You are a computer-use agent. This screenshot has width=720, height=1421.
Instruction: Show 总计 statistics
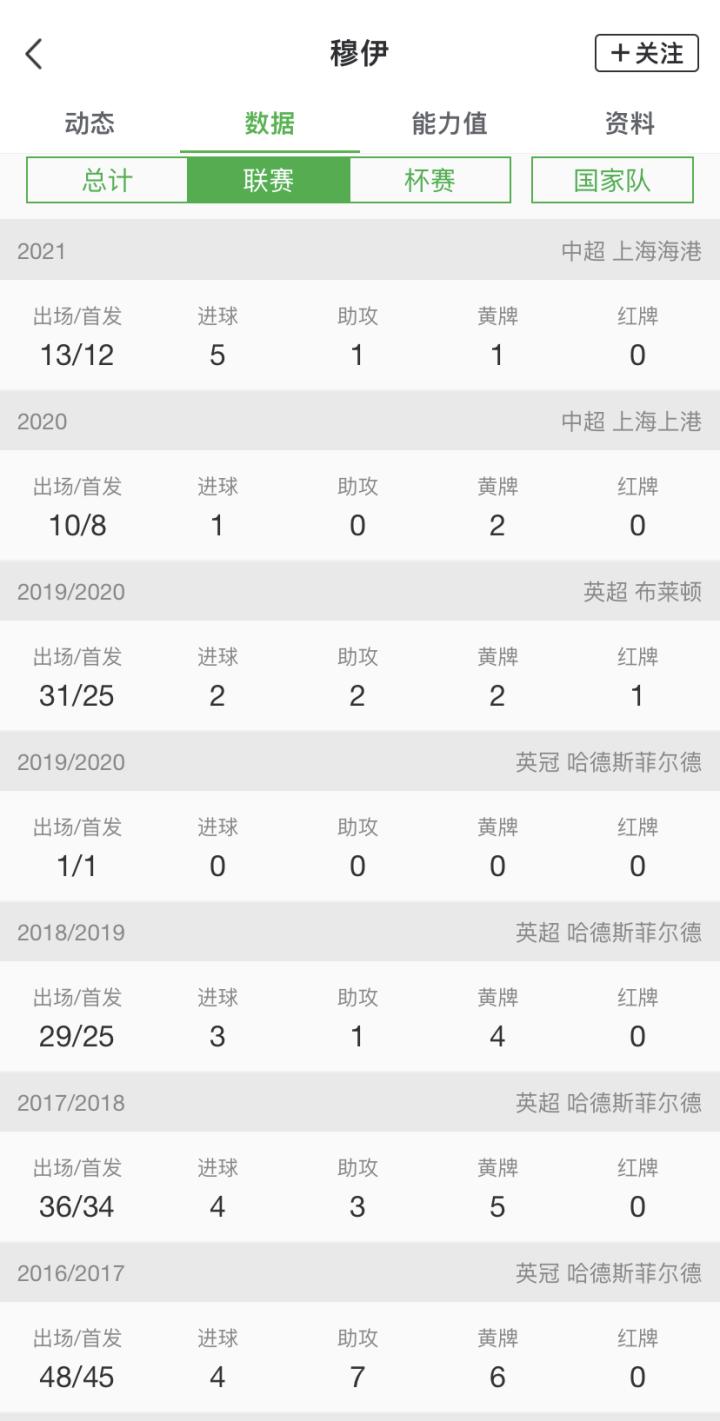point(107,181)
